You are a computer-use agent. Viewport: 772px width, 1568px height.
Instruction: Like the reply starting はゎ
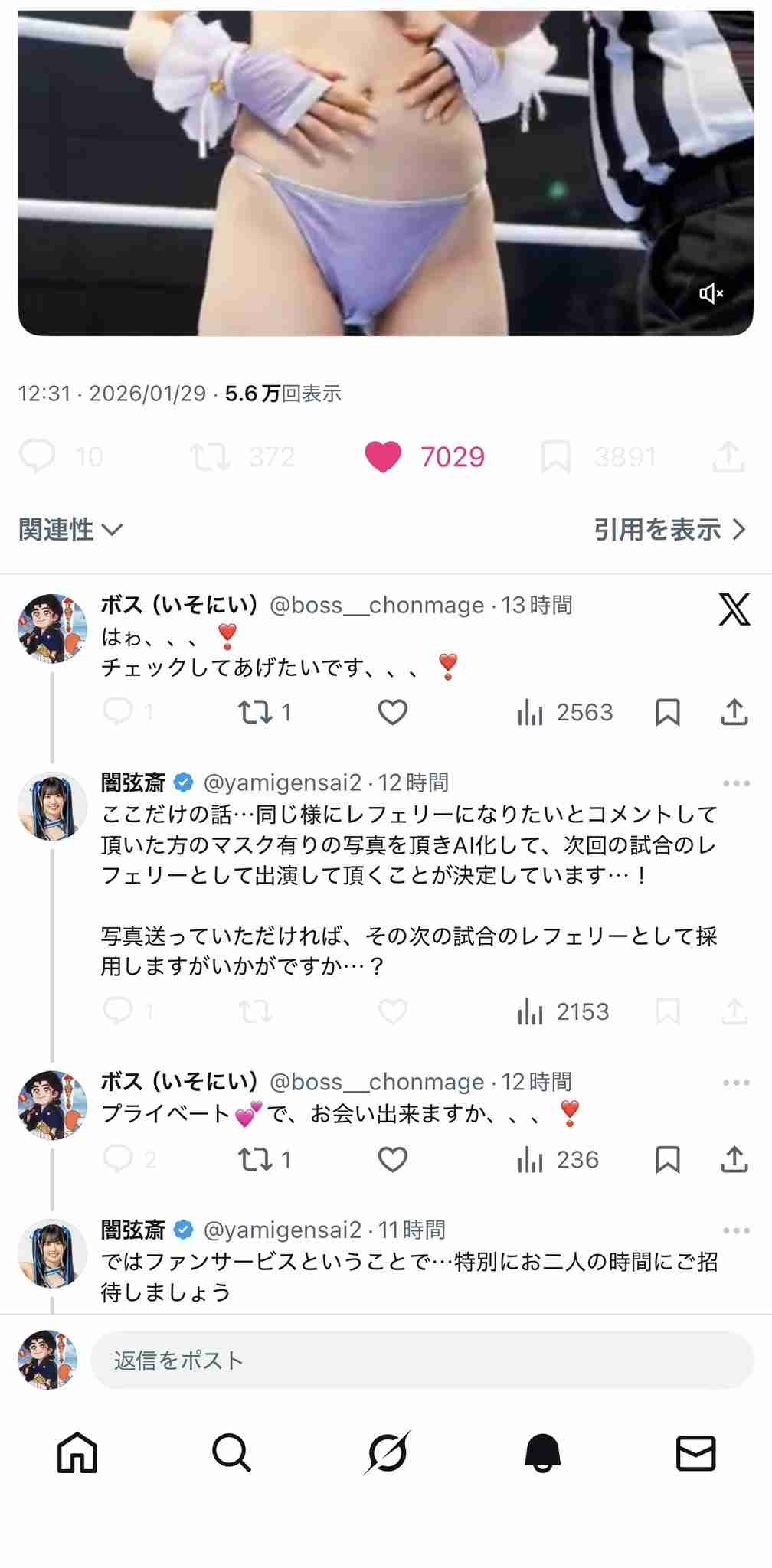tap(392, 713)
